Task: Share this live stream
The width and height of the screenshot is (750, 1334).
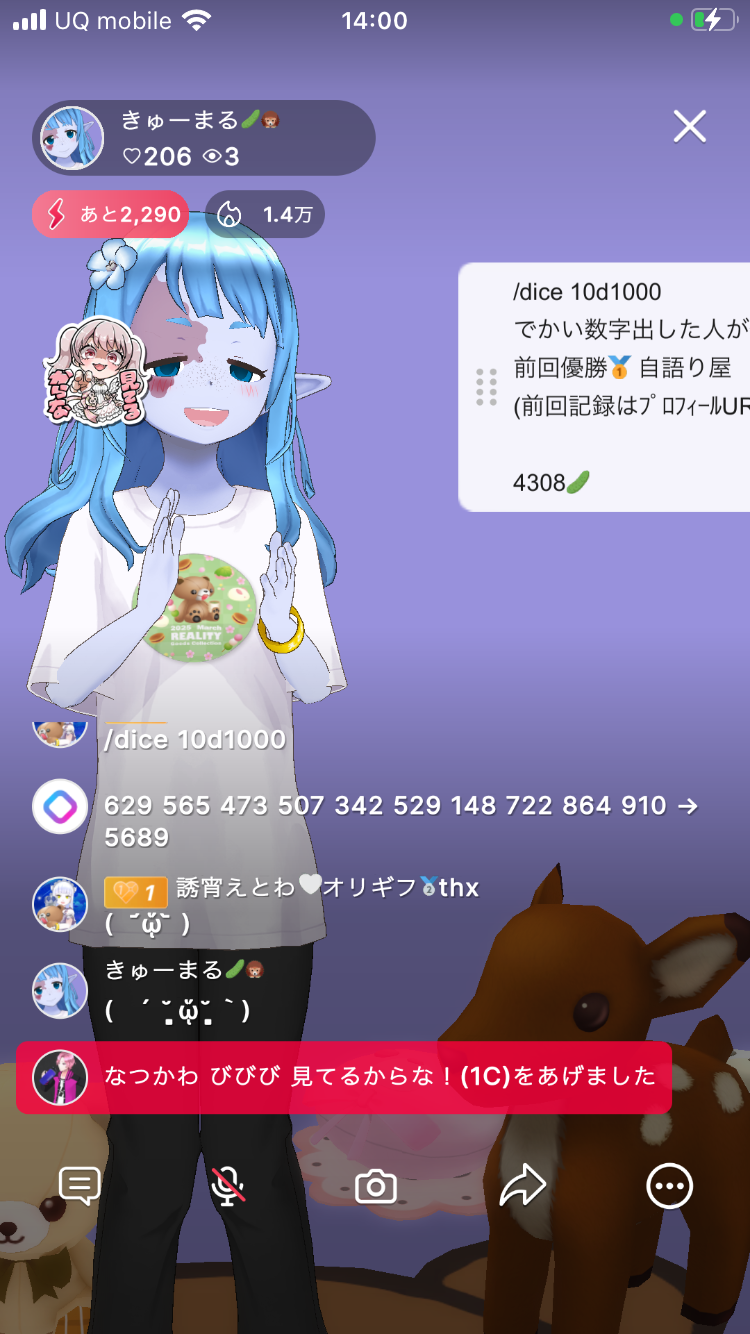Action: click(522, 1187)
